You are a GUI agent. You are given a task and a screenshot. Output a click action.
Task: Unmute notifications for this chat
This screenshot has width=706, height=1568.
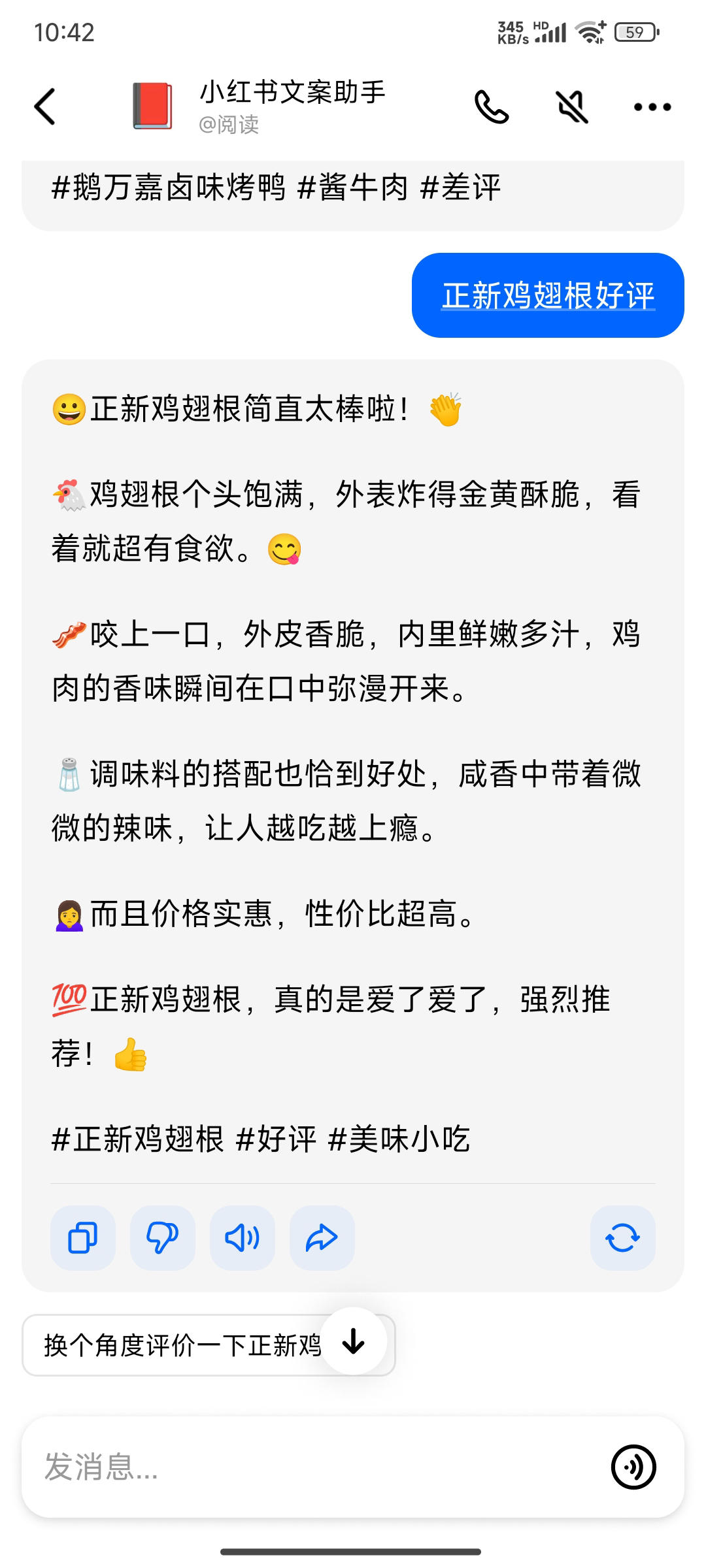coord(573,106)
